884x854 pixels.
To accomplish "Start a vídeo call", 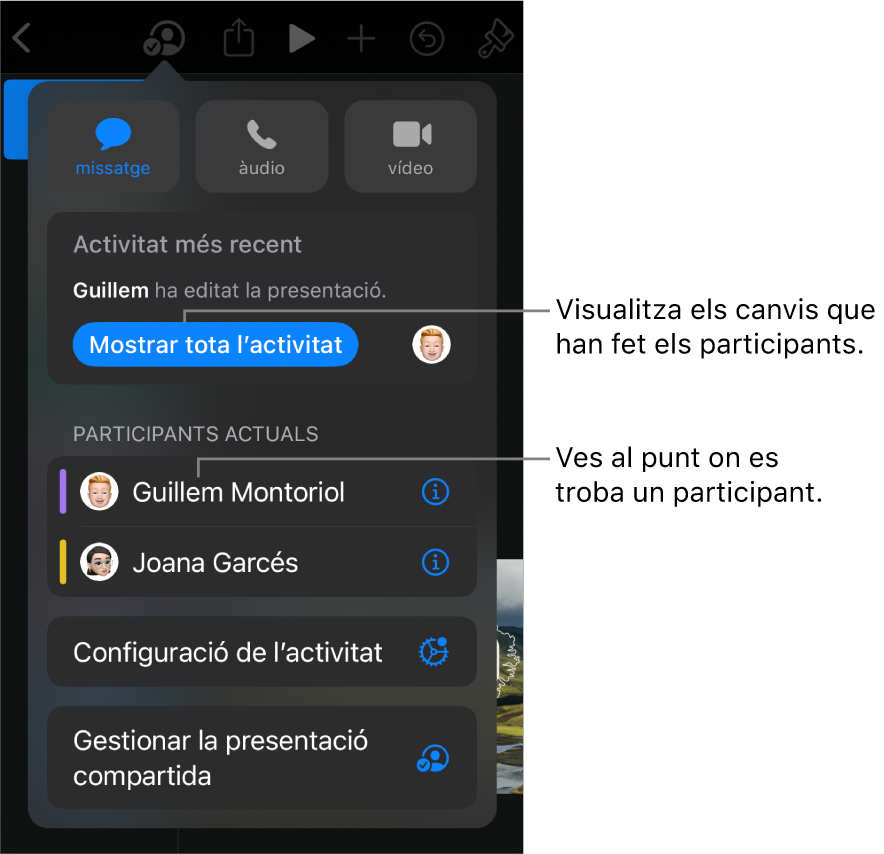I will (x=410, y=146).
